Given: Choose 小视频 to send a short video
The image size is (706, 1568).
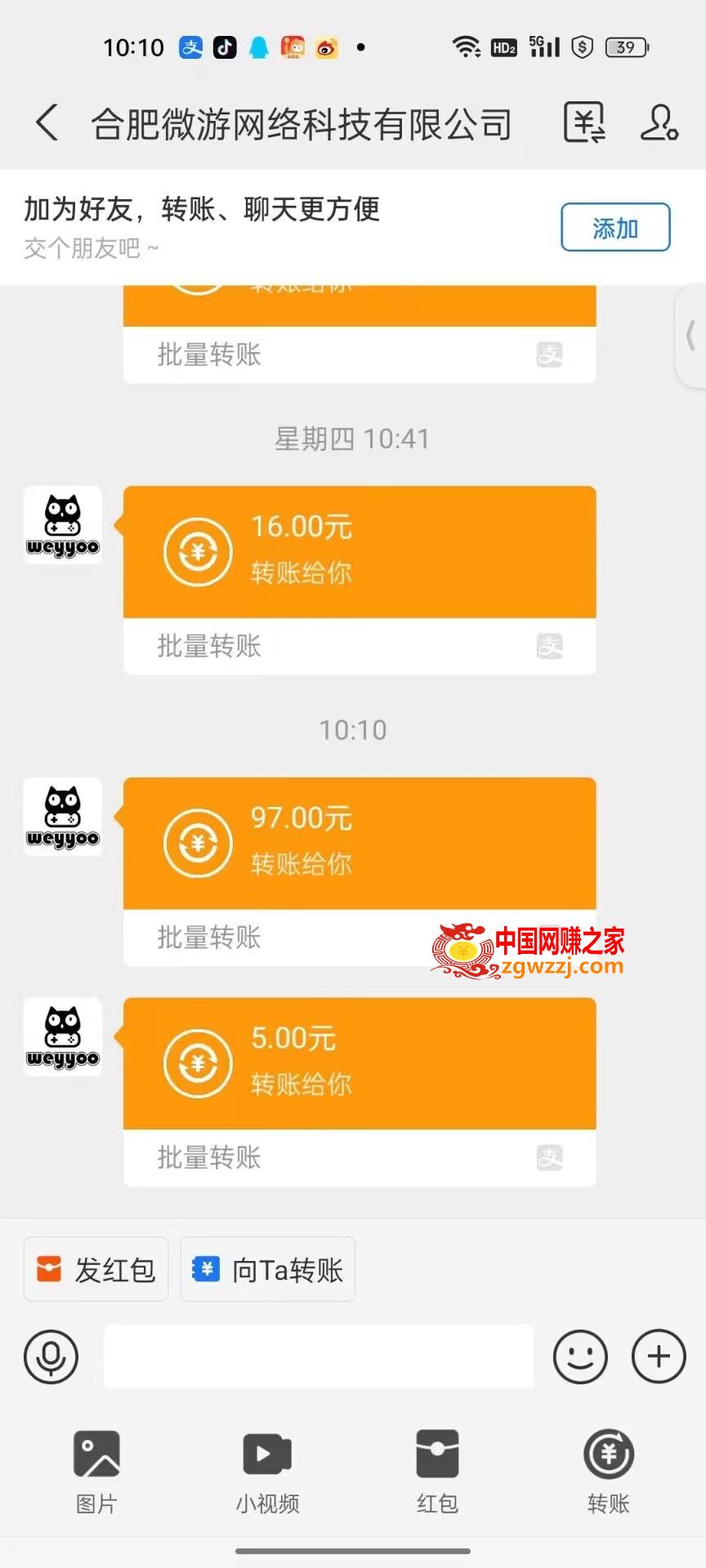Looking at the screenshot, I should point(267,1472).
